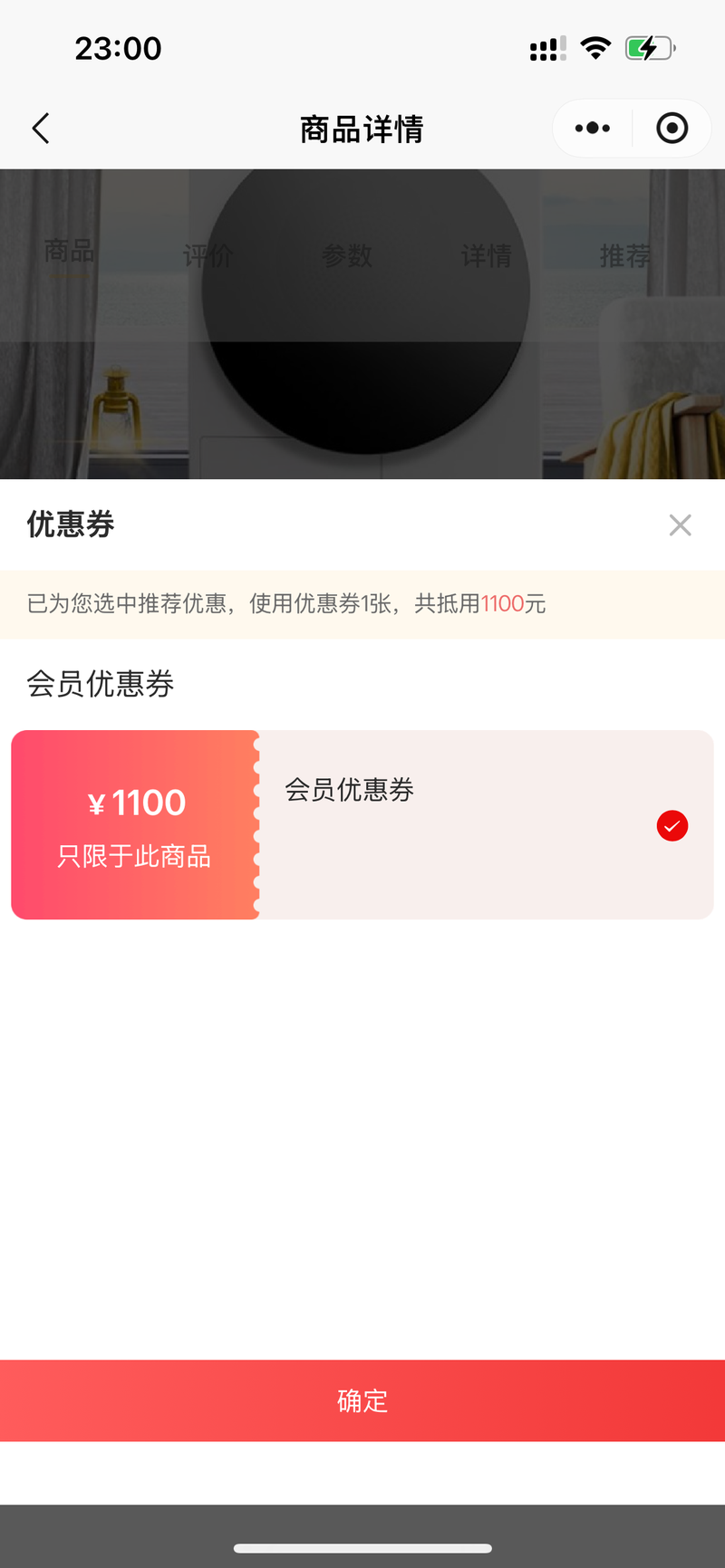Uncheck the red coupon selection checkmark
This screenshot has height=1568, width=725.
(x=672, y=826)
